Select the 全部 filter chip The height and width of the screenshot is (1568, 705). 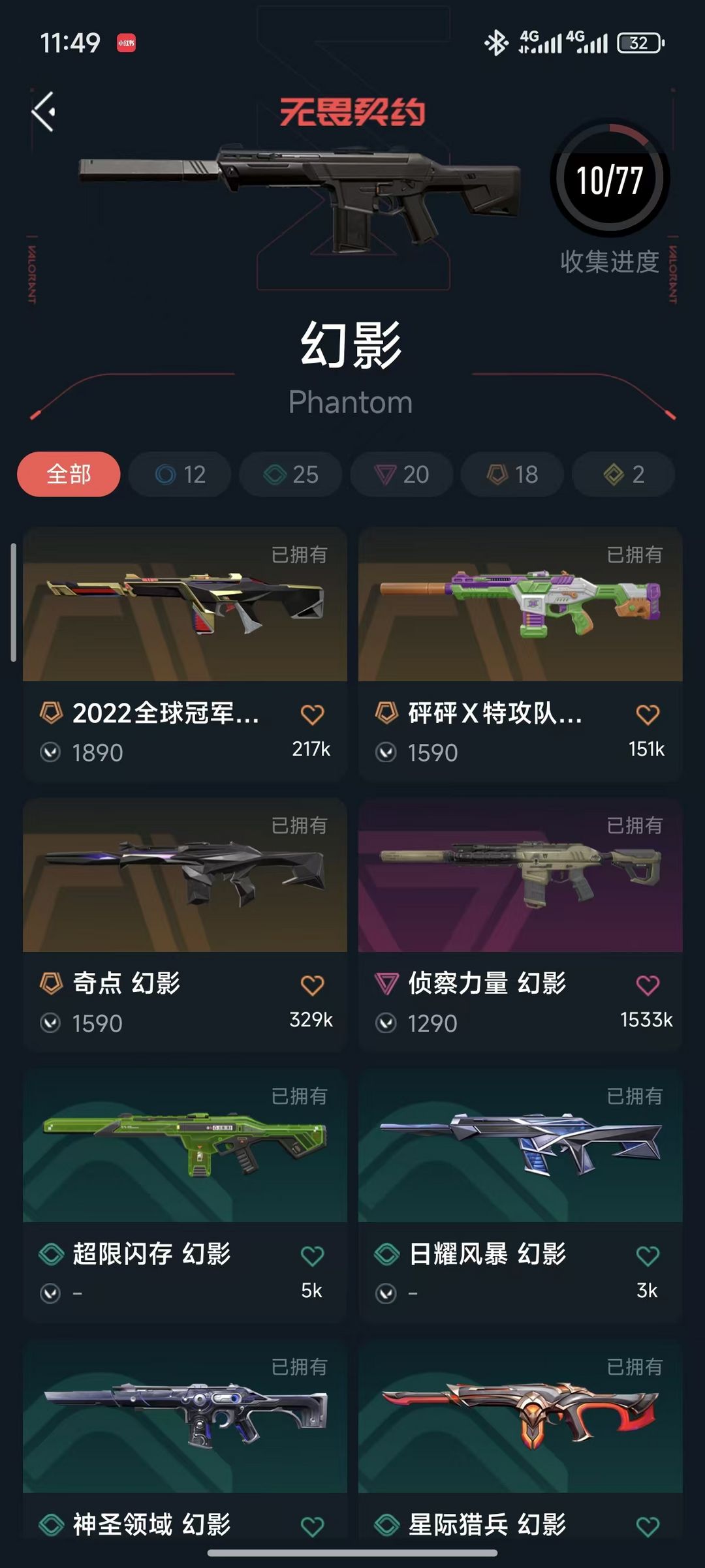tap(69, 474)
